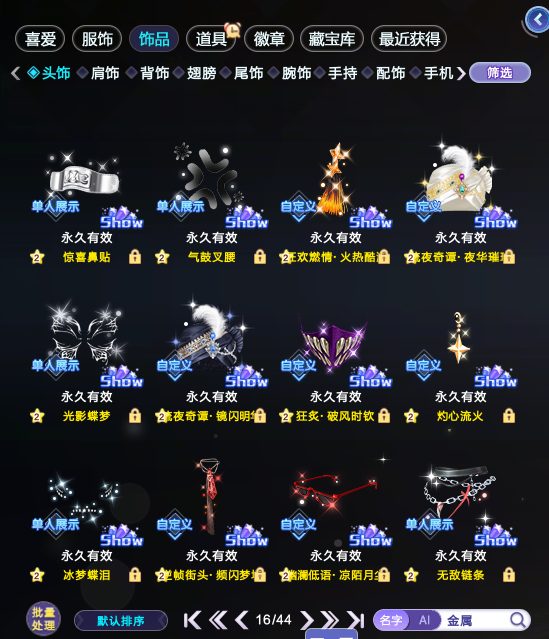Change the 默认排序 sort order
Image resolution: width=549 pixels, height=639 pixels.
121,621
